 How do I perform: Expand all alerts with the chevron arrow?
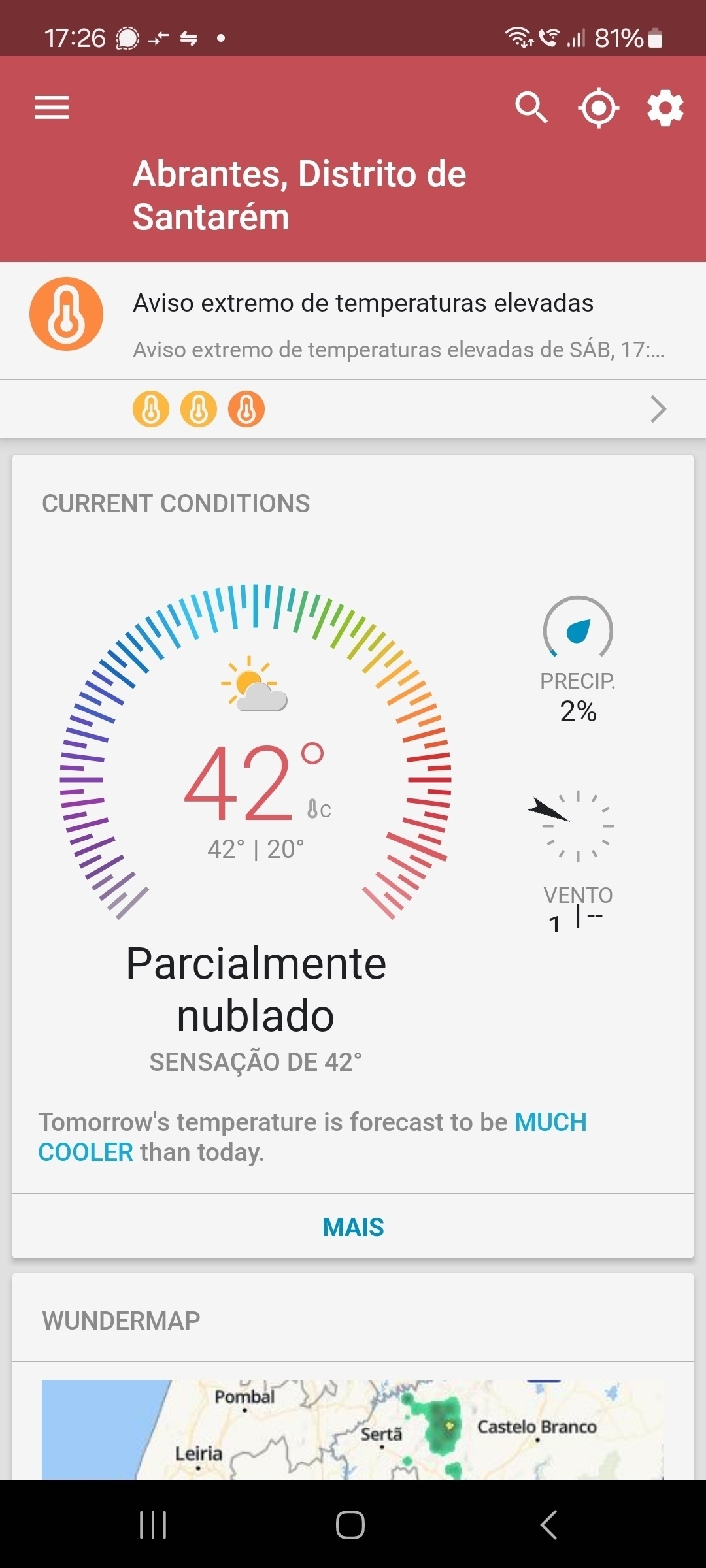[x=658, y=410]
